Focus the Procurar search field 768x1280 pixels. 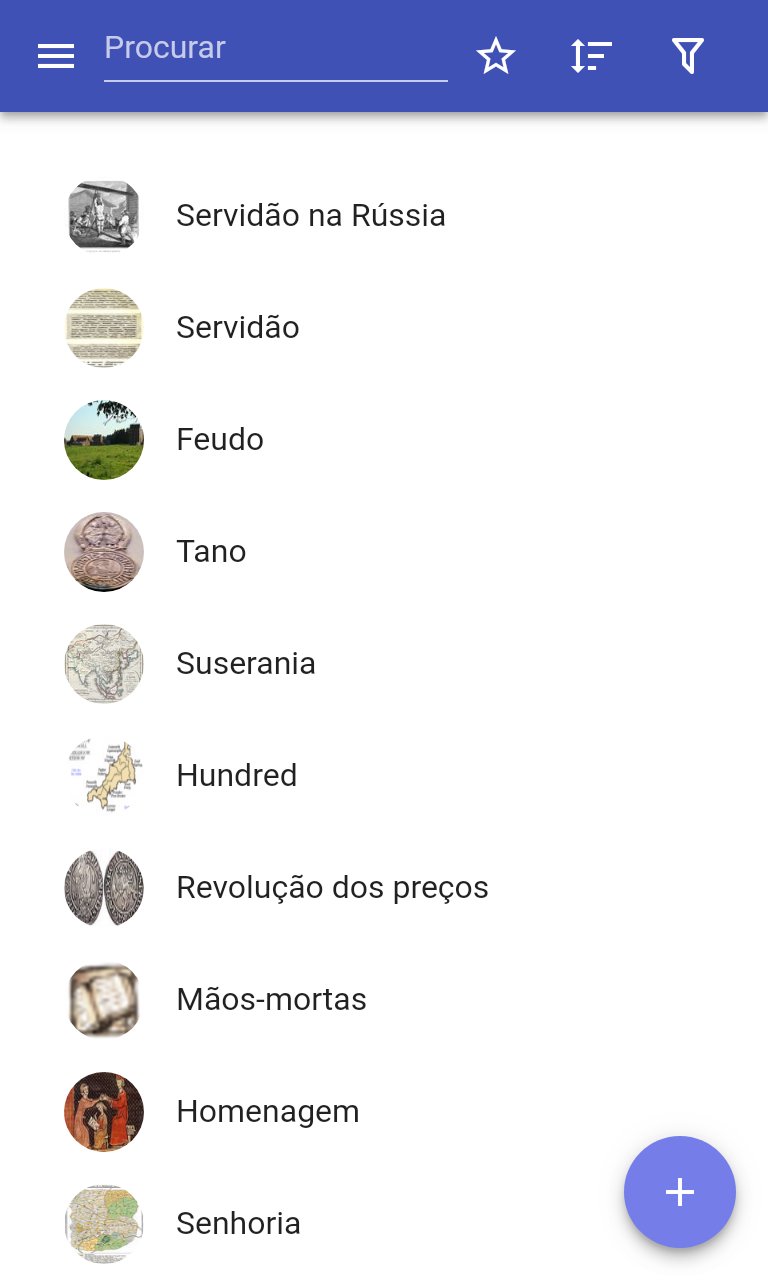click(x=275, y=50)
